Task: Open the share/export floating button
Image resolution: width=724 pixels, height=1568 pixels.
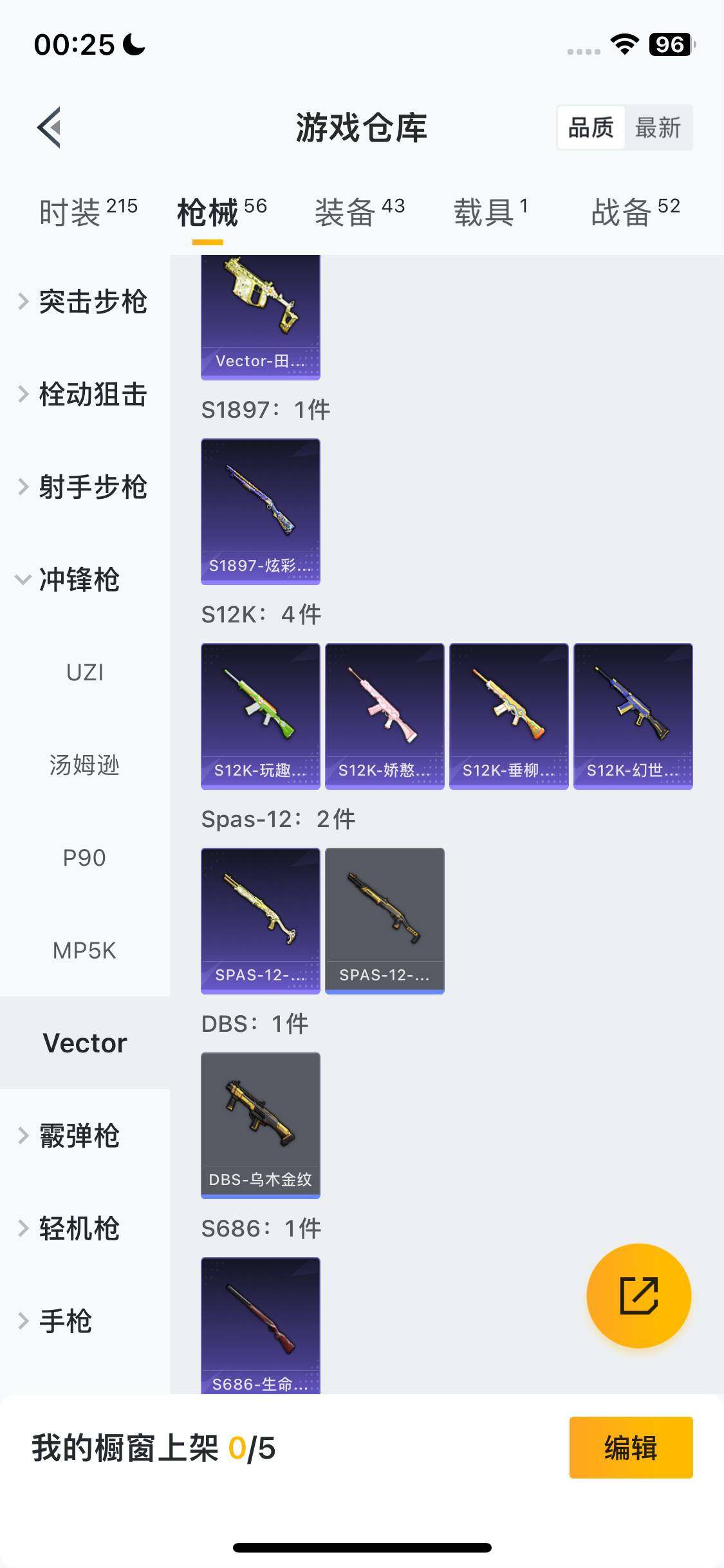Action: (637, 1296)
